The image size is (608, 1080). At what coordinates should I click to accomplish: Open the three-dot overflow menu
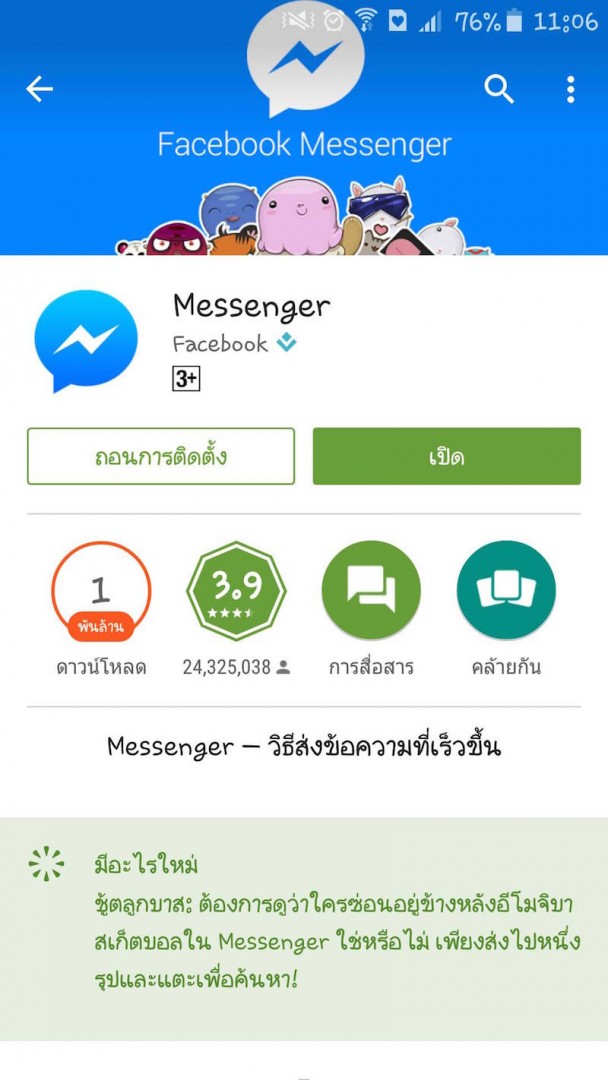click(570, 90)
